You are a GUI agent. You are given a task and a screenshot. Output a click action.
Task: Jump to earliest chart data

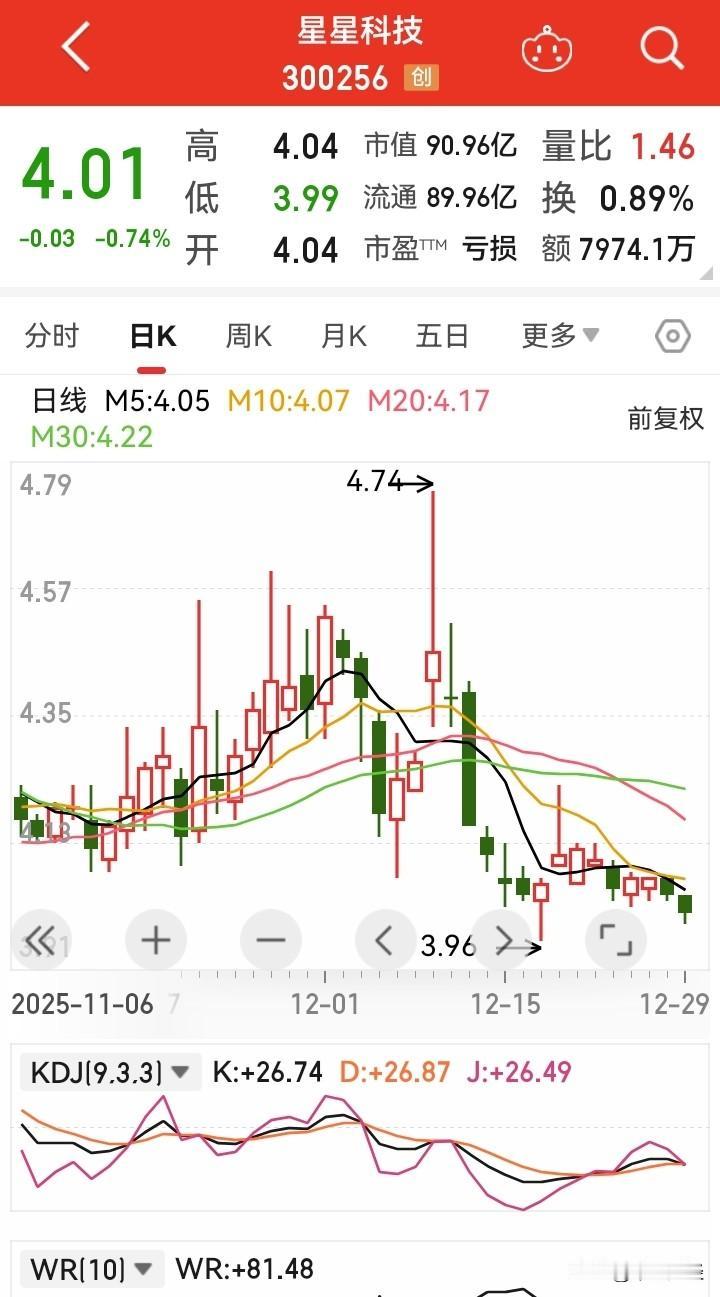[41, 940]
